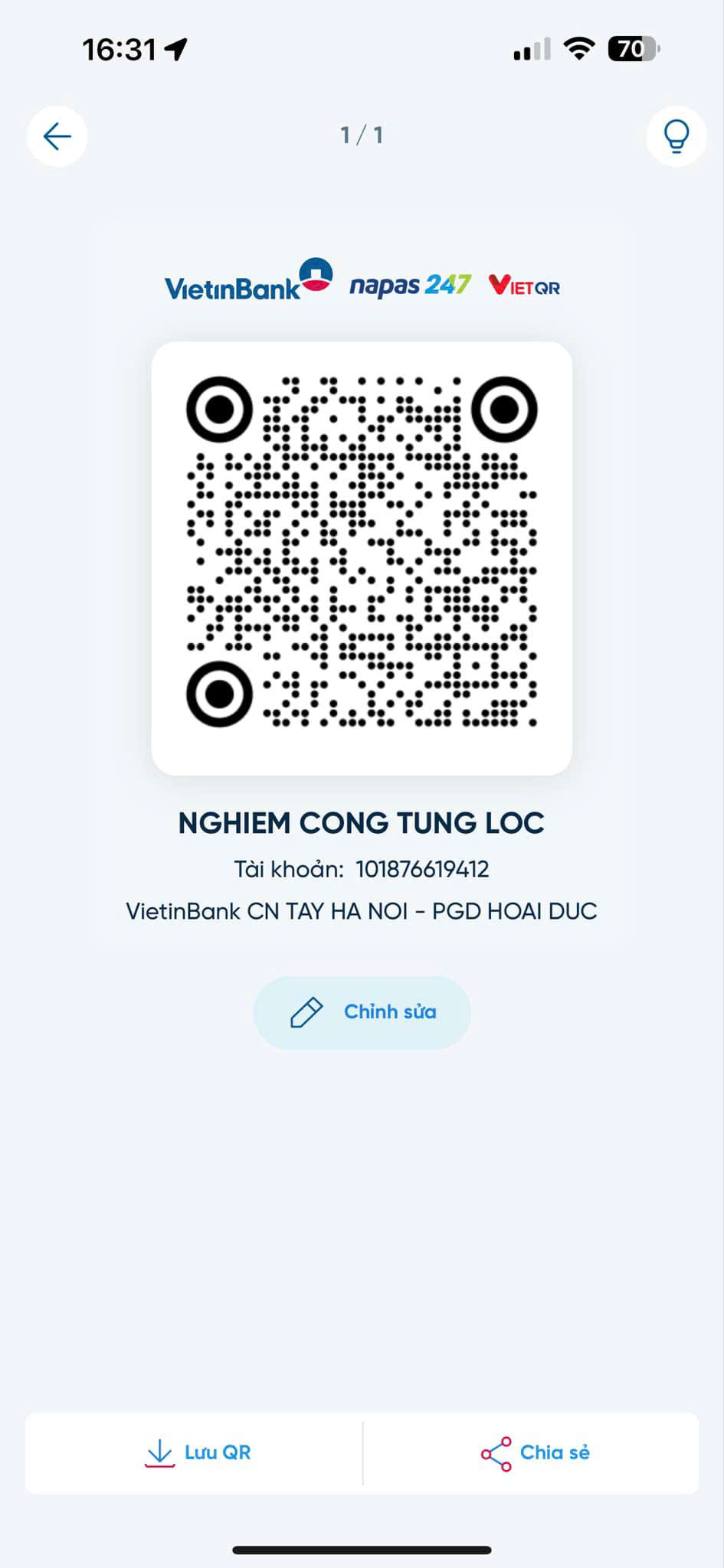Open the lightbulb tips icon
The height and width of the screenshot is (1568, 724).
coord(676,136)
